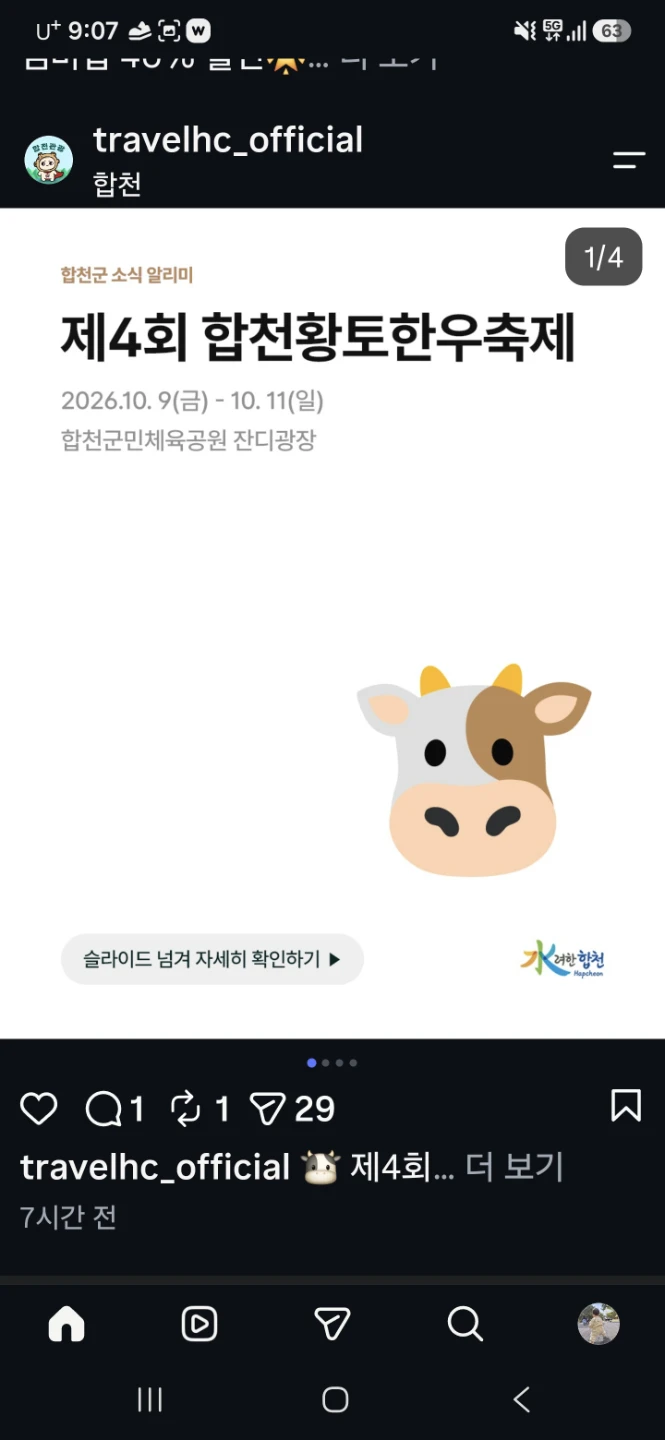Go to the Home feed tab

[67, 1324]
